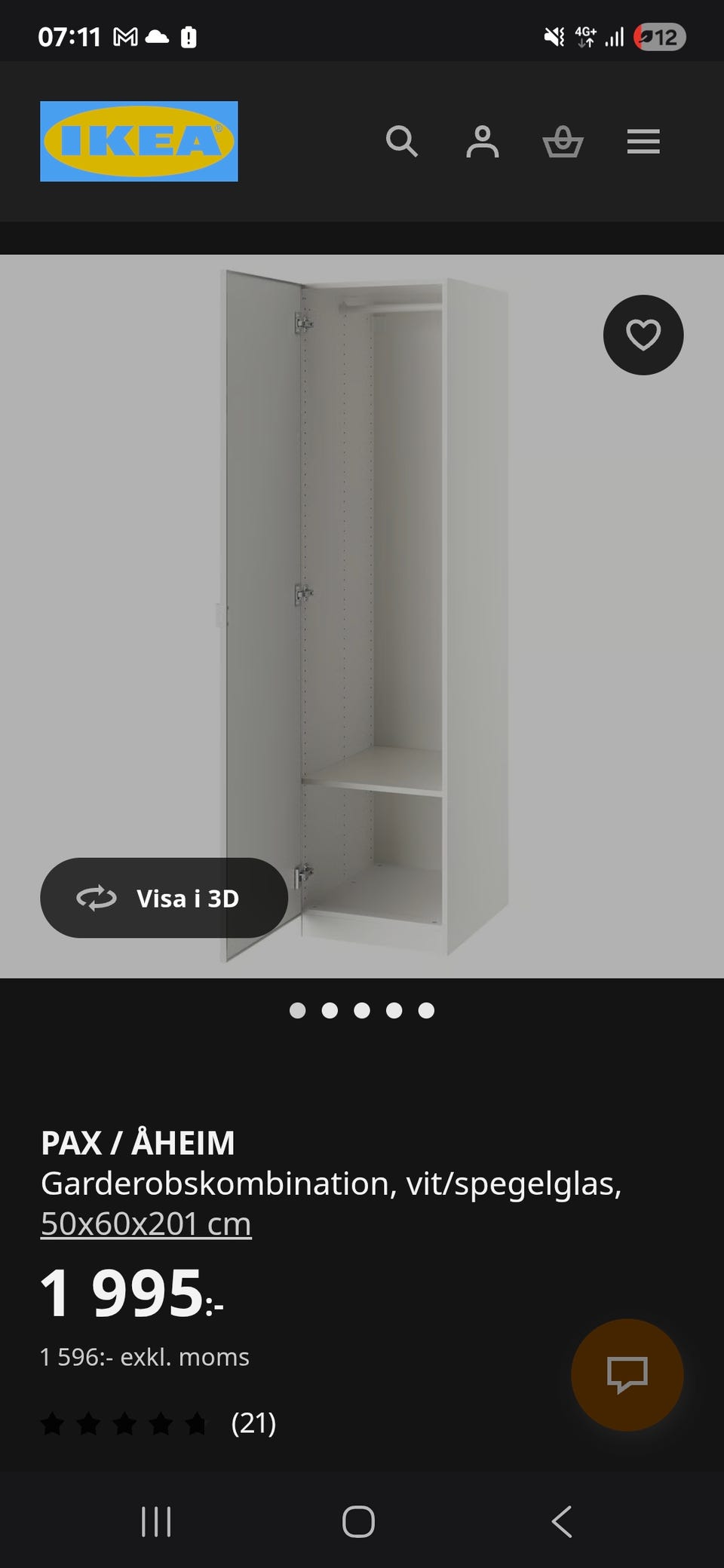Open the search magnifier
724x1568 pixels.
(x=401, y=141)
